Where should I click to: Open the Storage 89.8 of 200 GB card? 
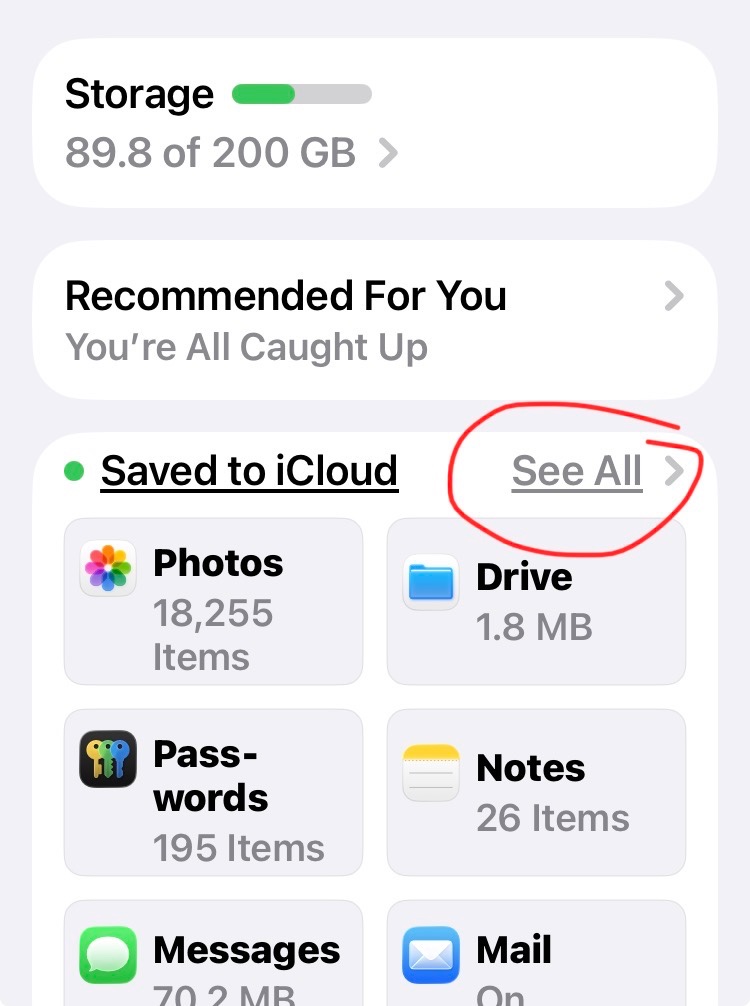click(x=375, y=123)
